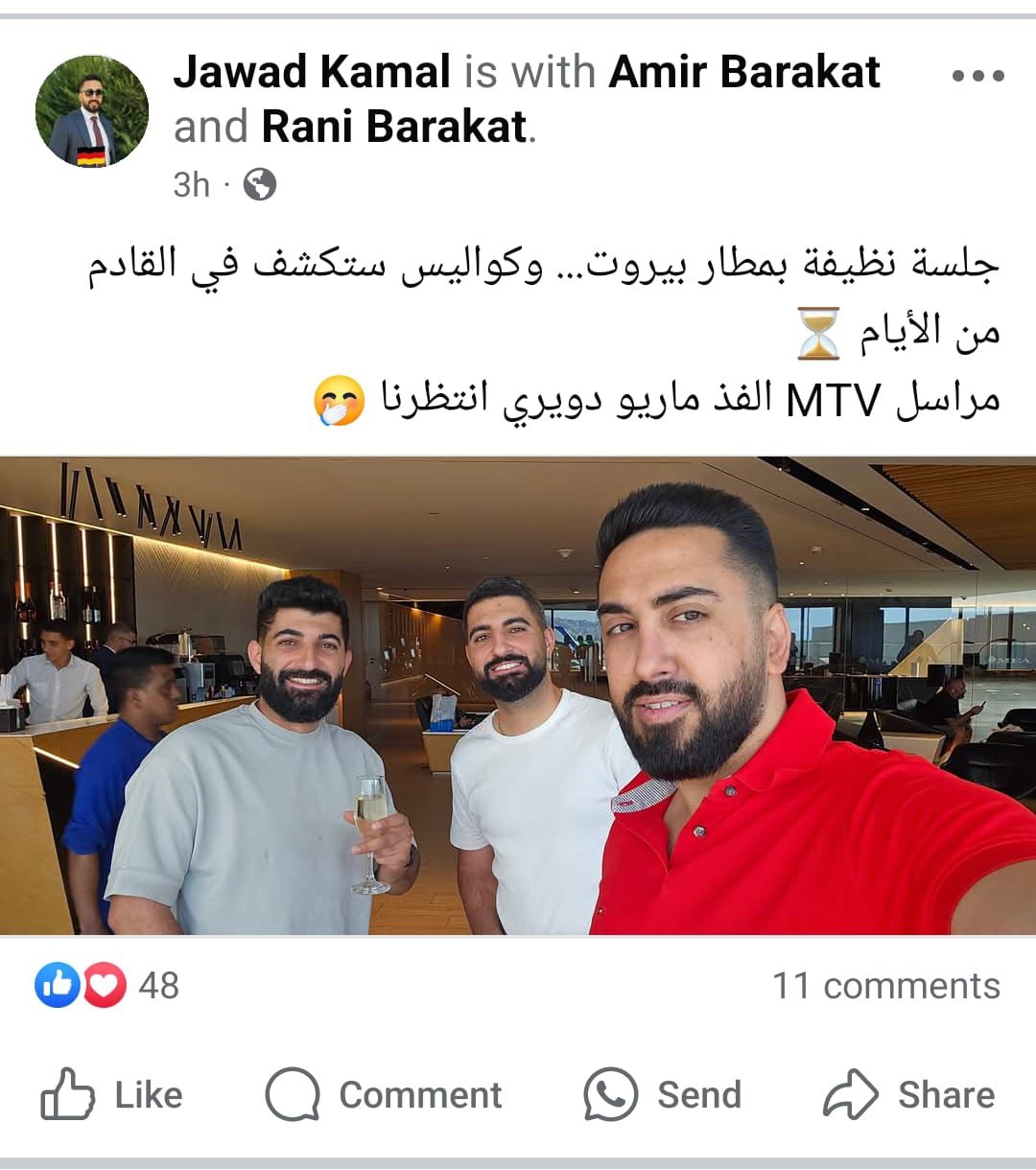
Task: Open Jawad Kamal's profile from his name
Action: pos(312,72)
